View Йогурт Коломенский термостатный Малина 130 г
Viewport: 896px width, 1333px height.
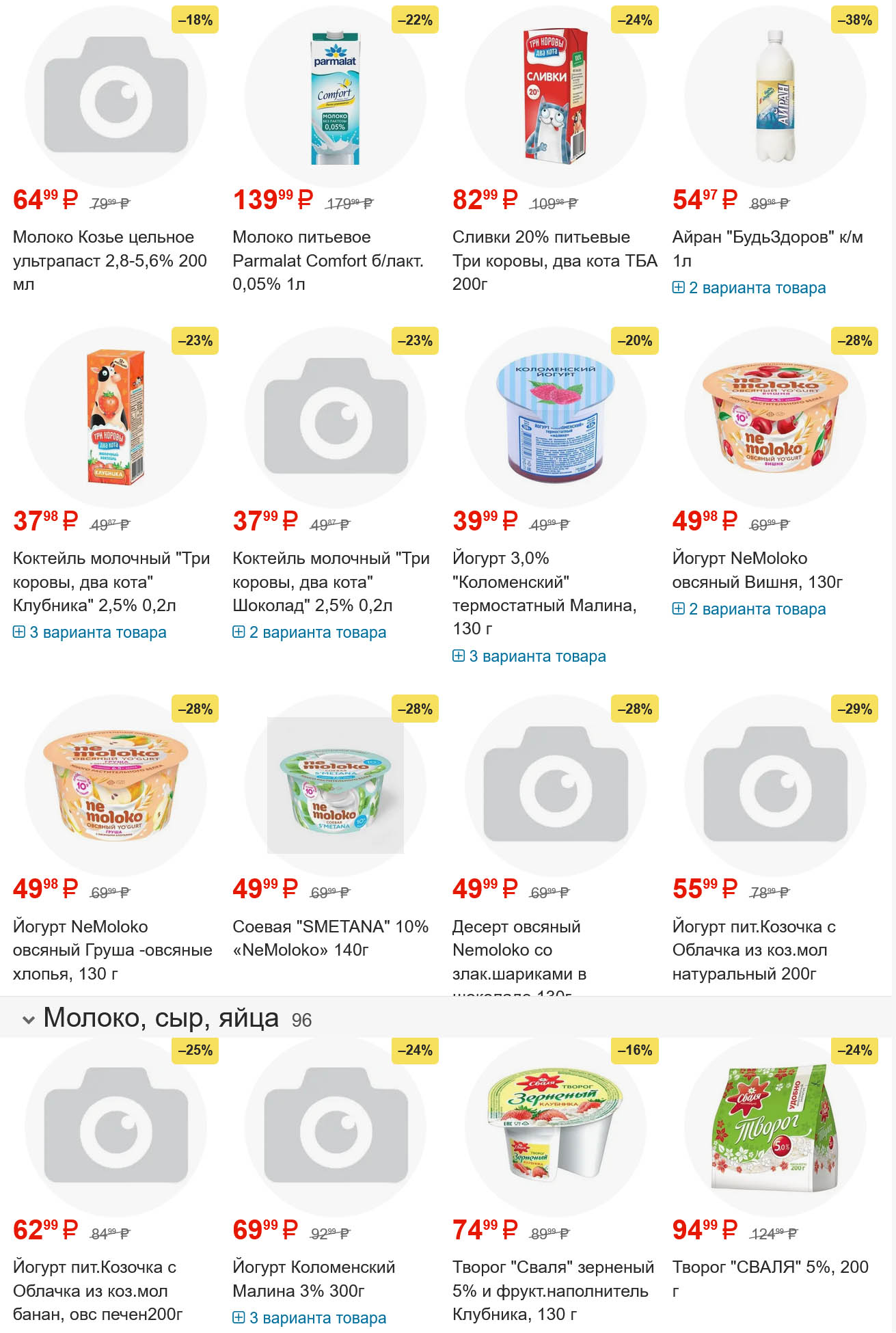tap(544, 593)
